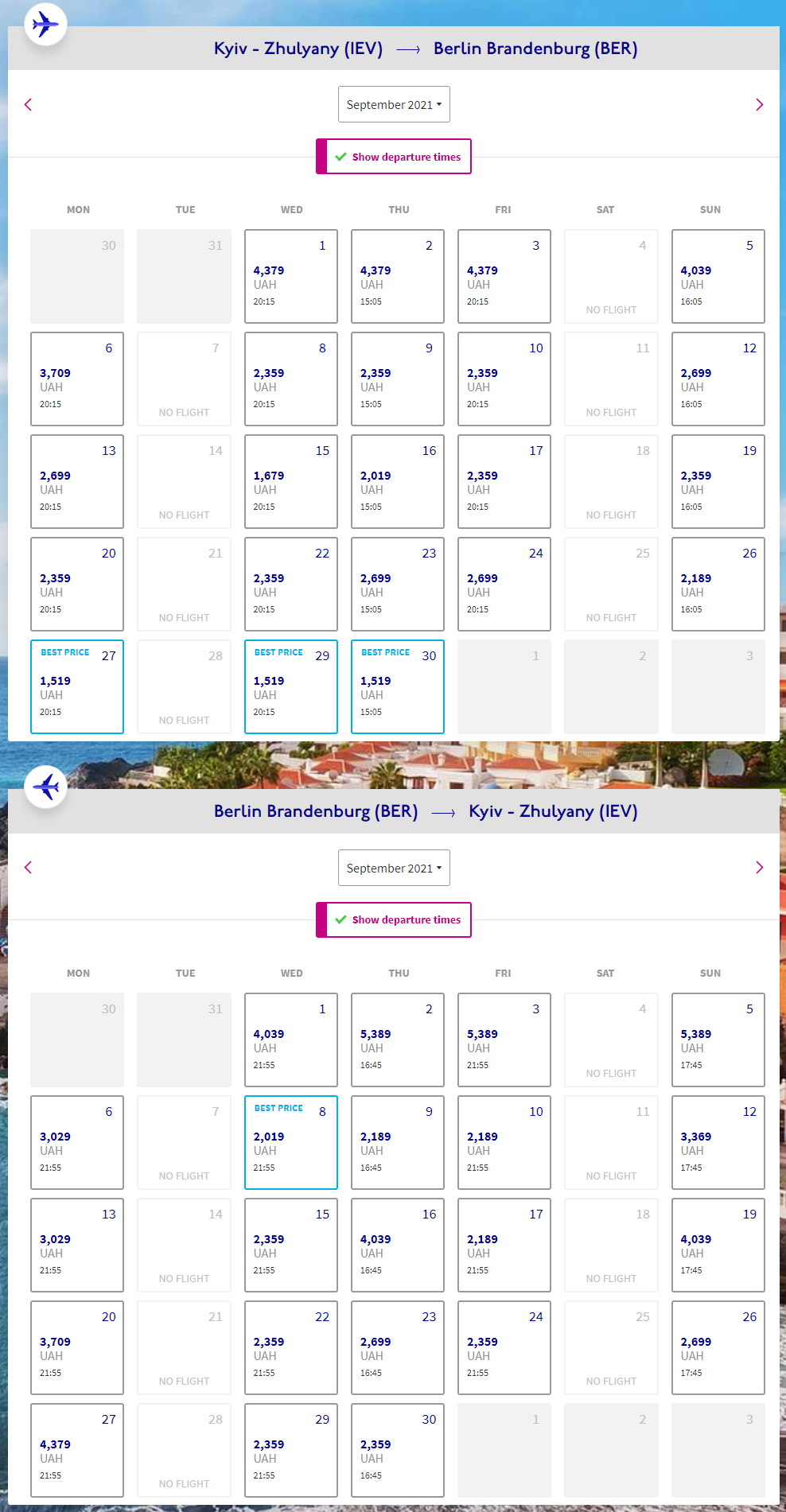786x1512 pixels.
Task: Go to previous month in Berlin to Kyiv calendar
Action: click(29, 868)
